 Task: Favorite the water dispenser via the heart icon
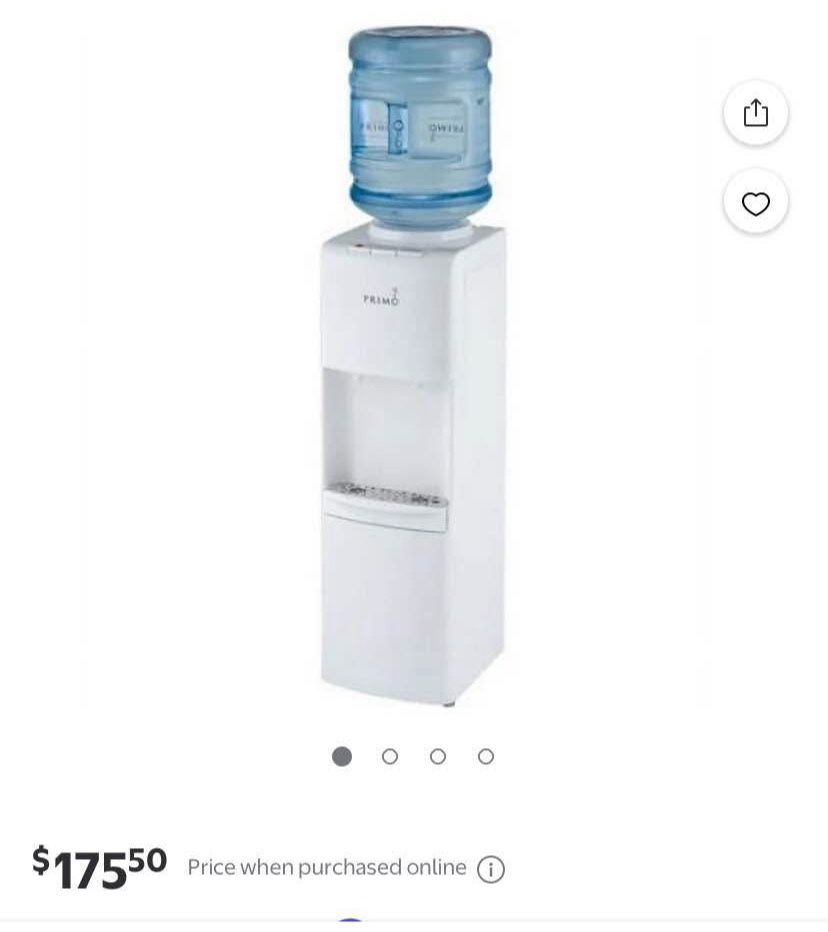click(755, 203)
